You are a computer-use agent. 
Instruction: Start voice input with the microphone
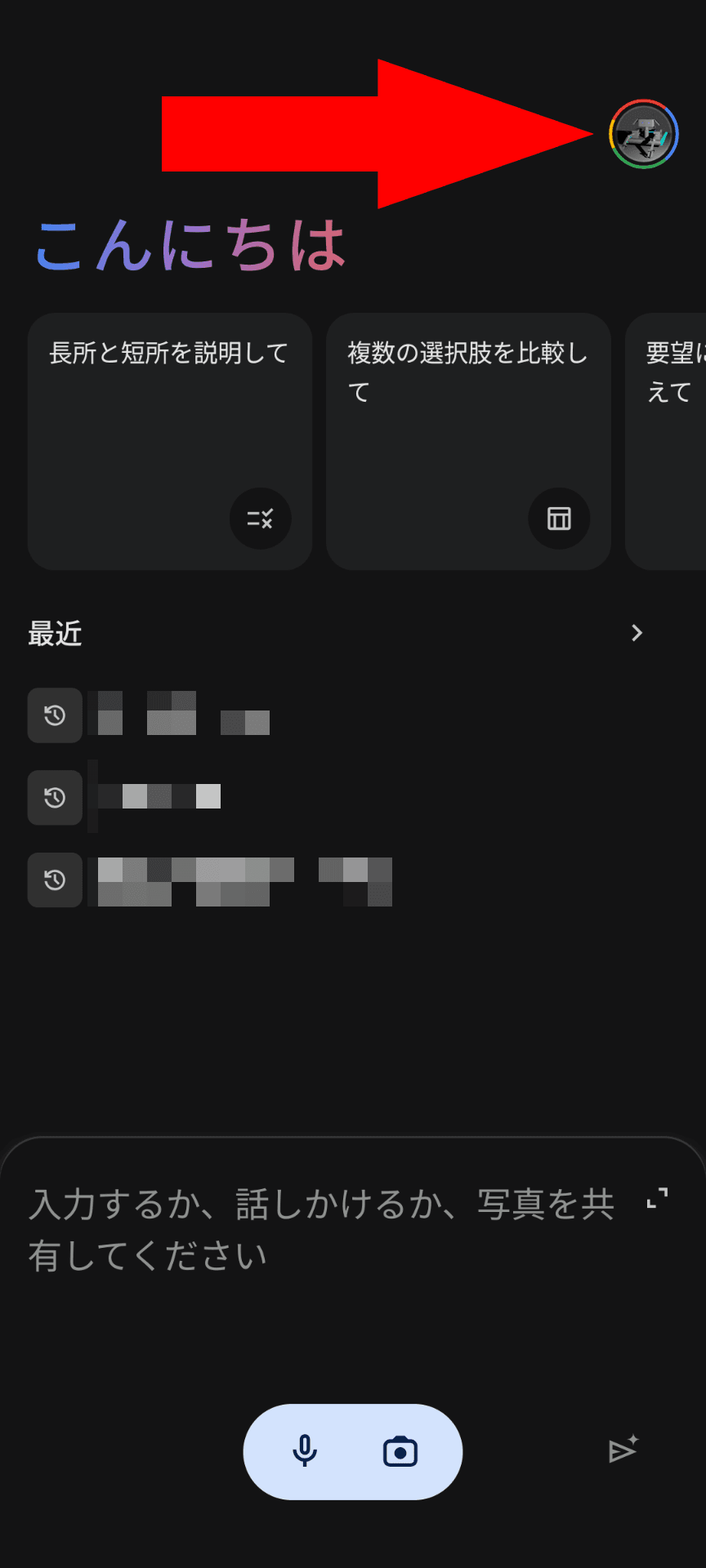(305, 1451)
